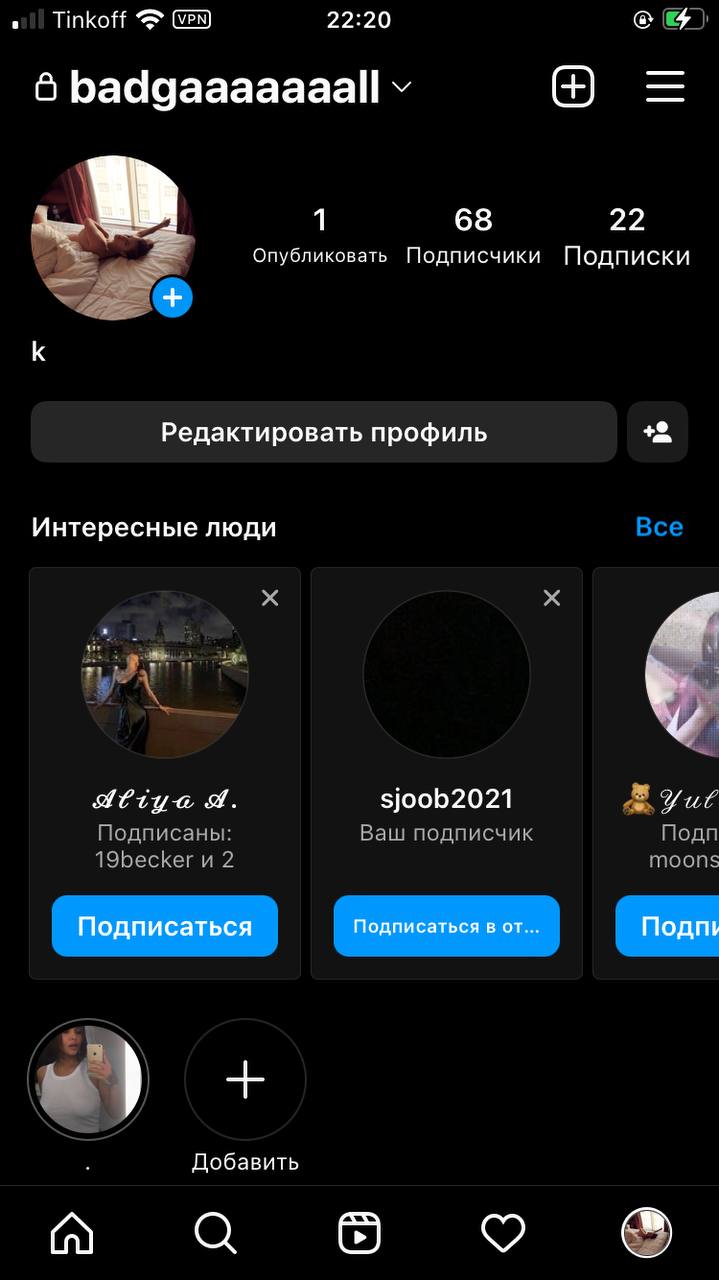Switch to the Search tab
Image resolution: width=719 pixels, height=1280 pixels.
click(215, 1233)
